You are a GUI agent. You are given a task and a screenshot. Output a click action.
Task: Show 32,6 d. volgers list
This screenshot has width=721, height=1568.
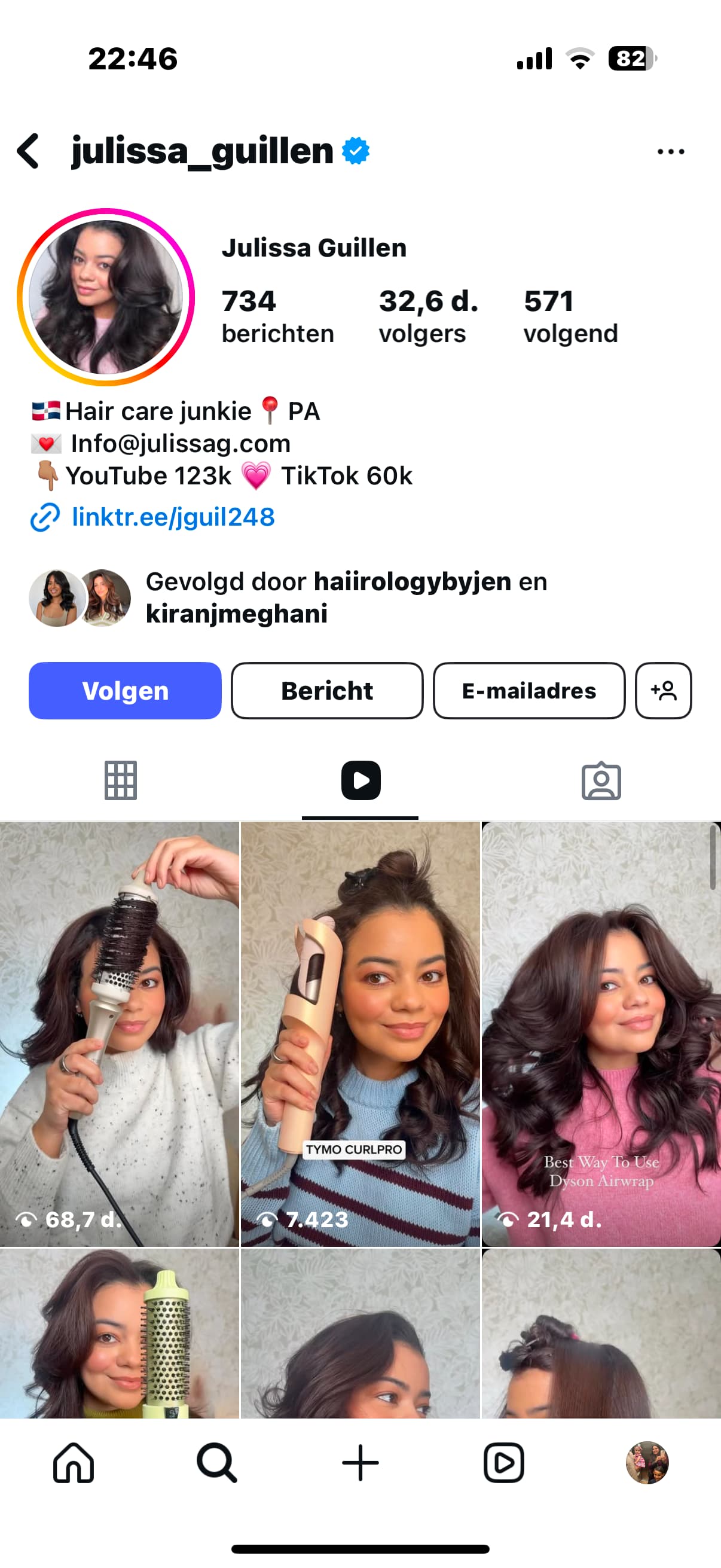click(428, 316)
